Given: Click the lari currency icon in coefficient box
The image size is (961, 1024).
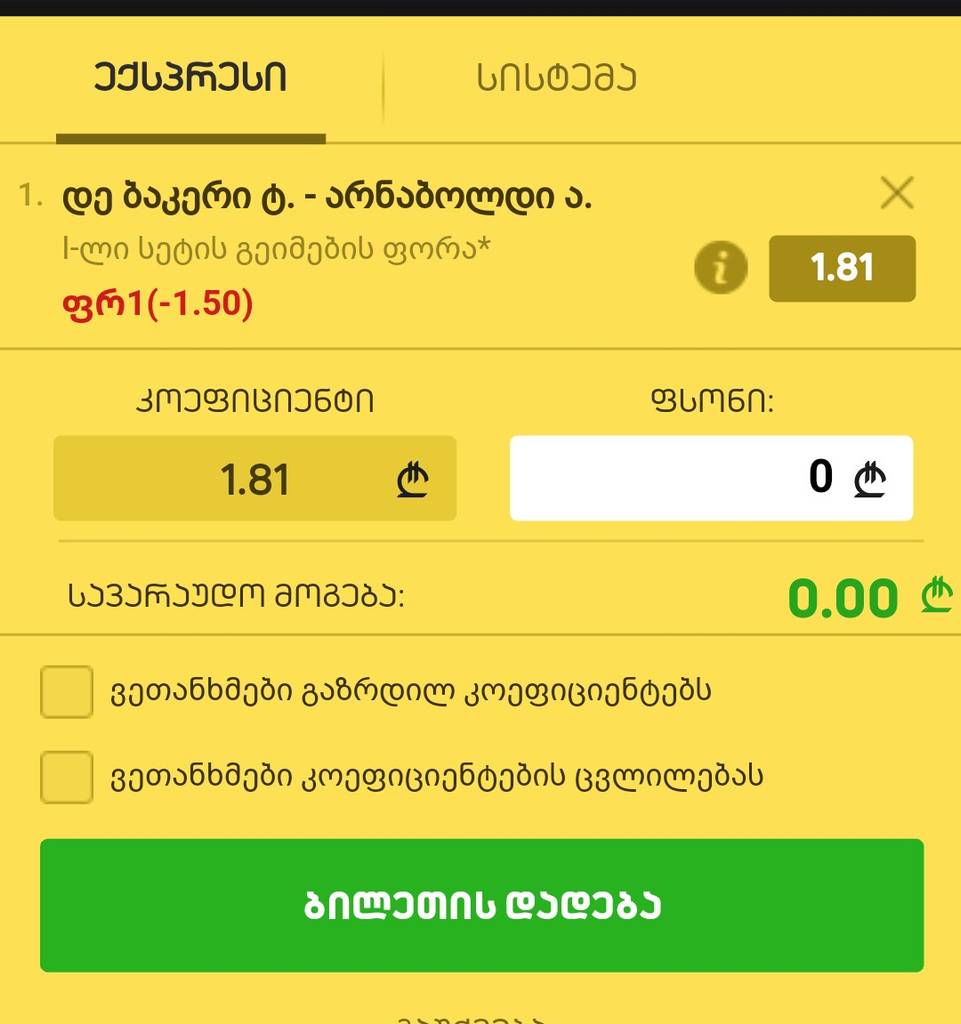Looking at the screenshot, I should coord(415,478).
